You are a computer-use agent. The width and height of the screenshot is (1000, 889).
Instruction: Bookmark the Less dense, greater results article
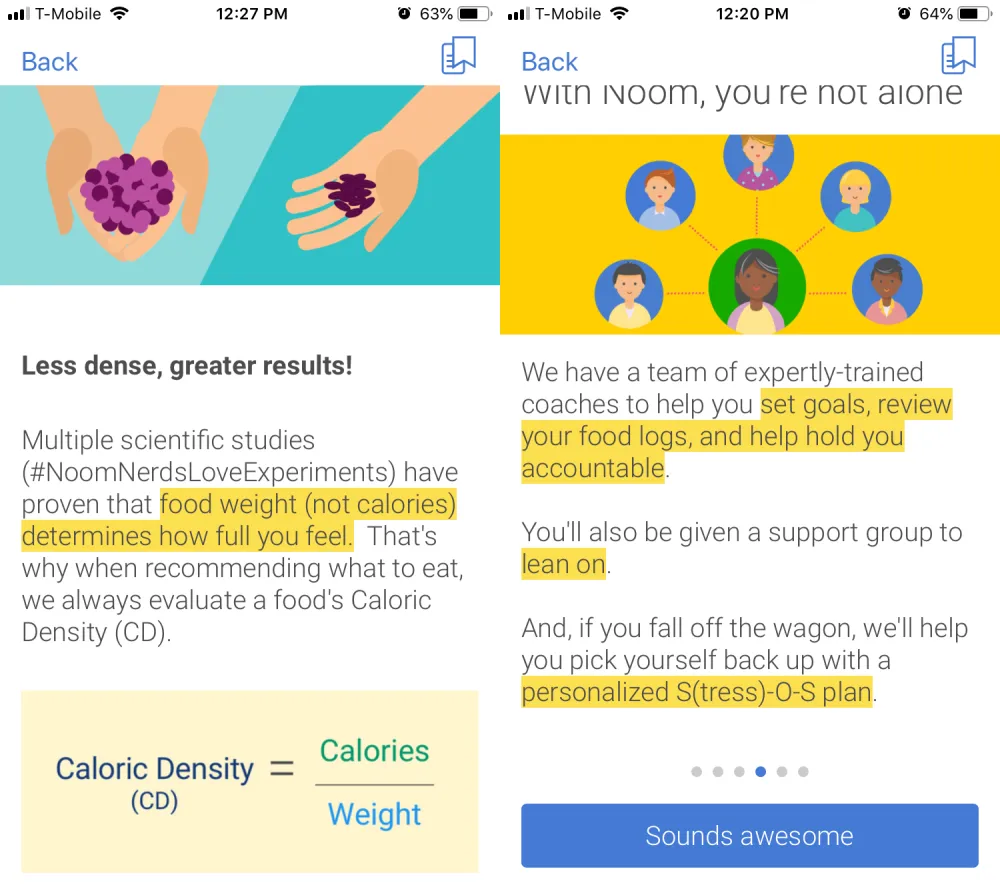point(459,56)
